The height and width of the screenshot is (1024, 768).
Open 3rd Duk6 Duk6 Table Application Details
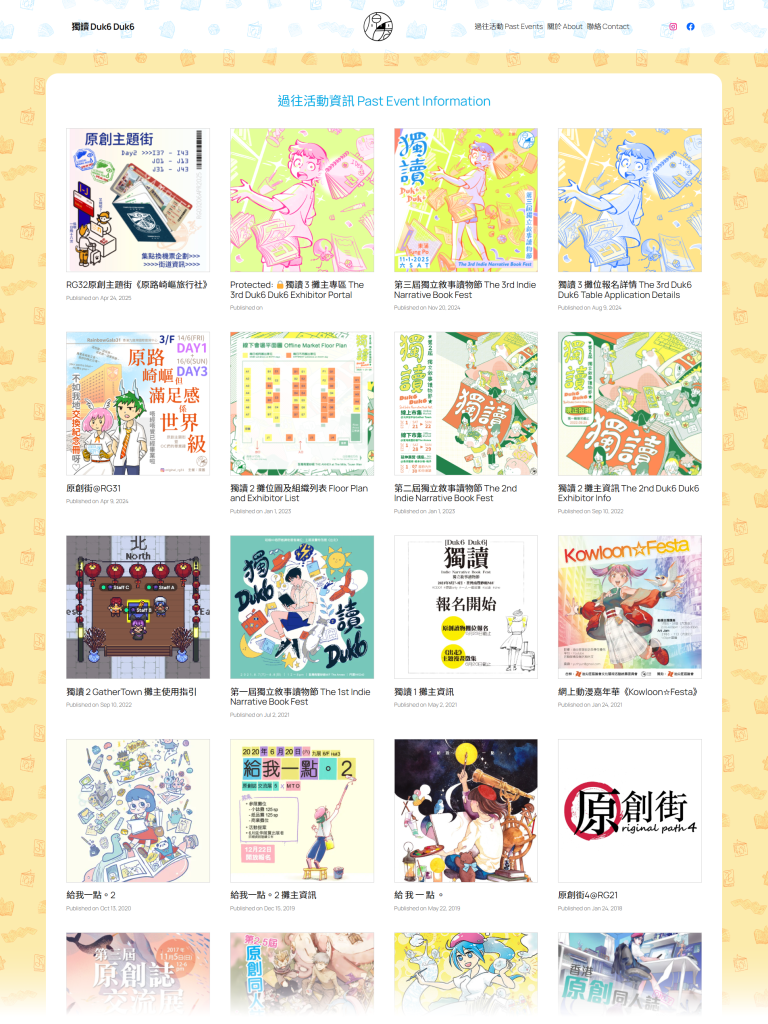(x=624, y=289)
